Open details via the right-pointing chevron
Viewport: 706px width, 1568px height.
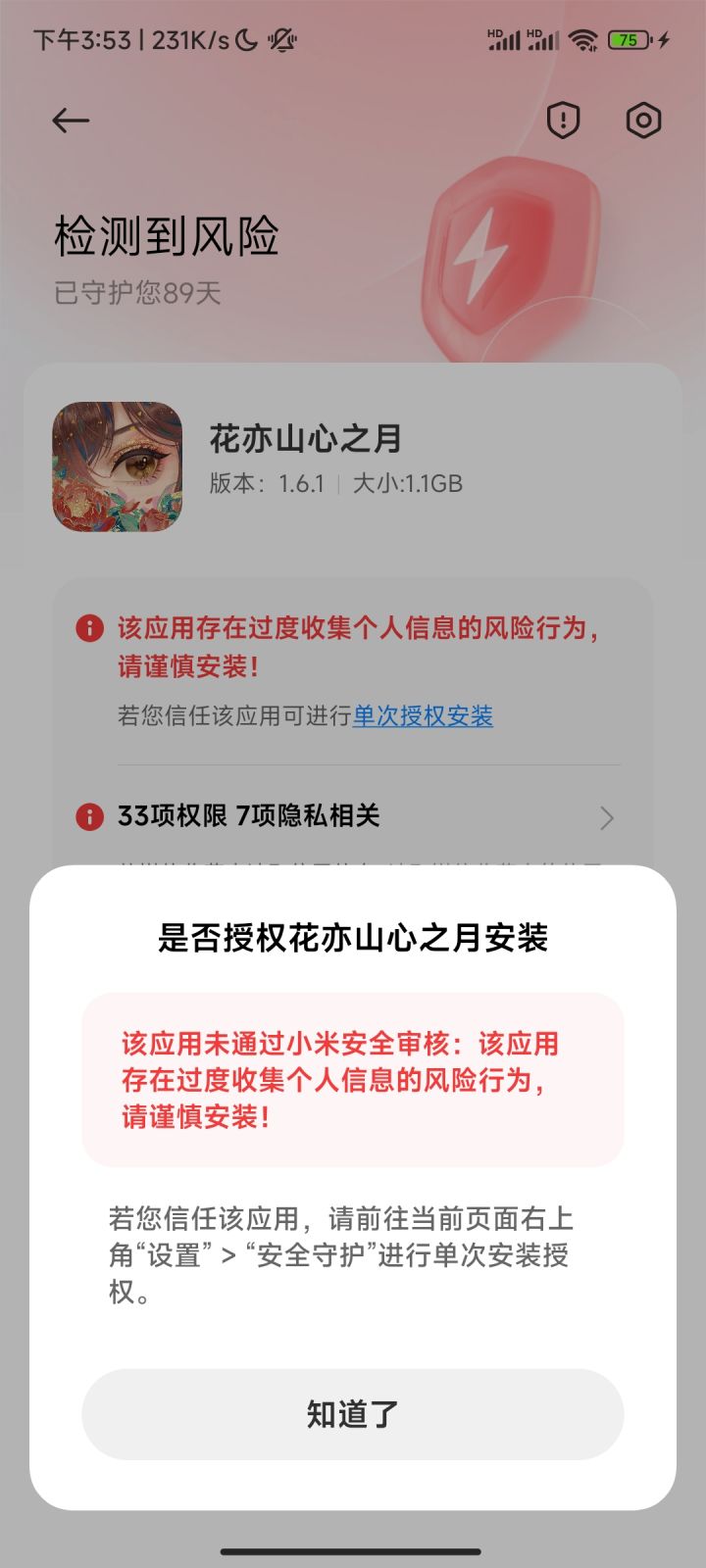pos(608,816)
